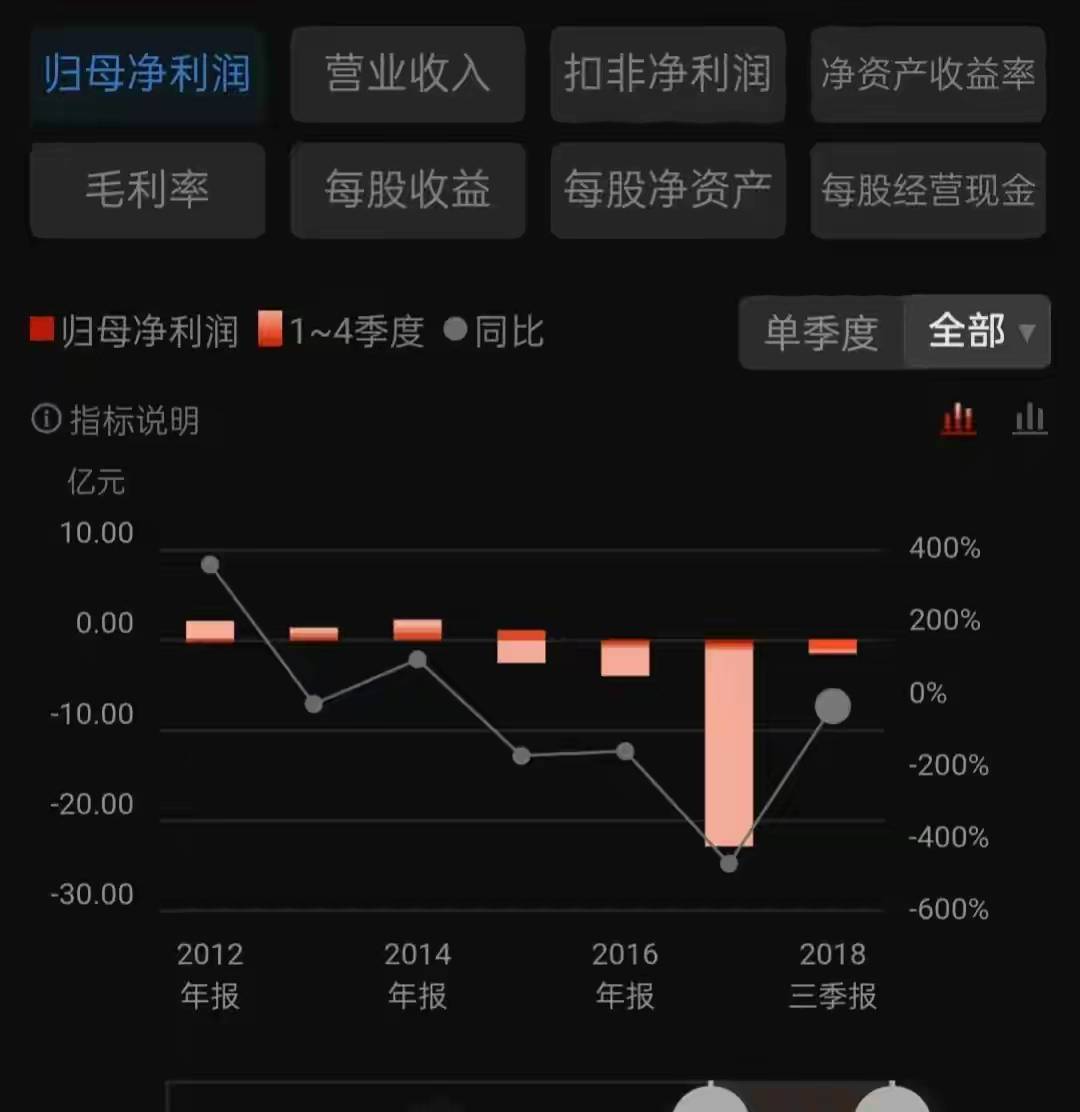Click the 每股收益 button
1080x1112 pixels.
(407, 190)
